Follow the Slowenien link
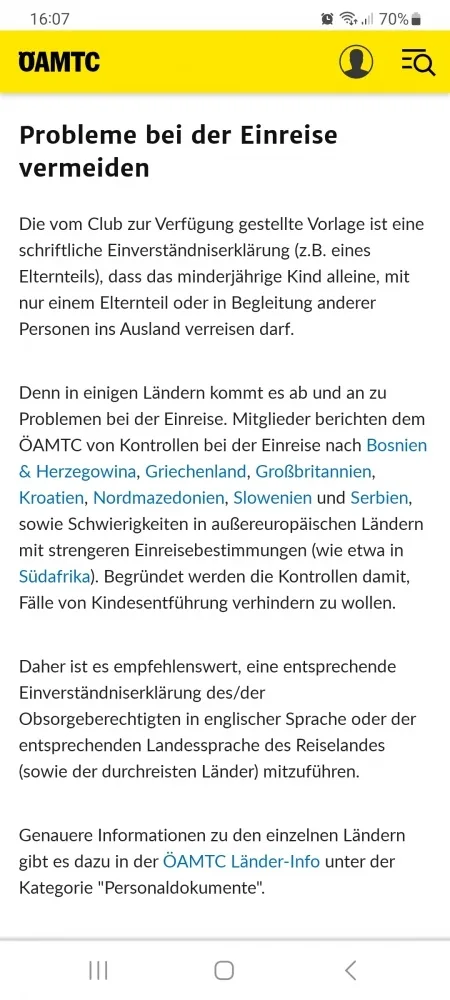450x1000 pixels. point(273,497)
